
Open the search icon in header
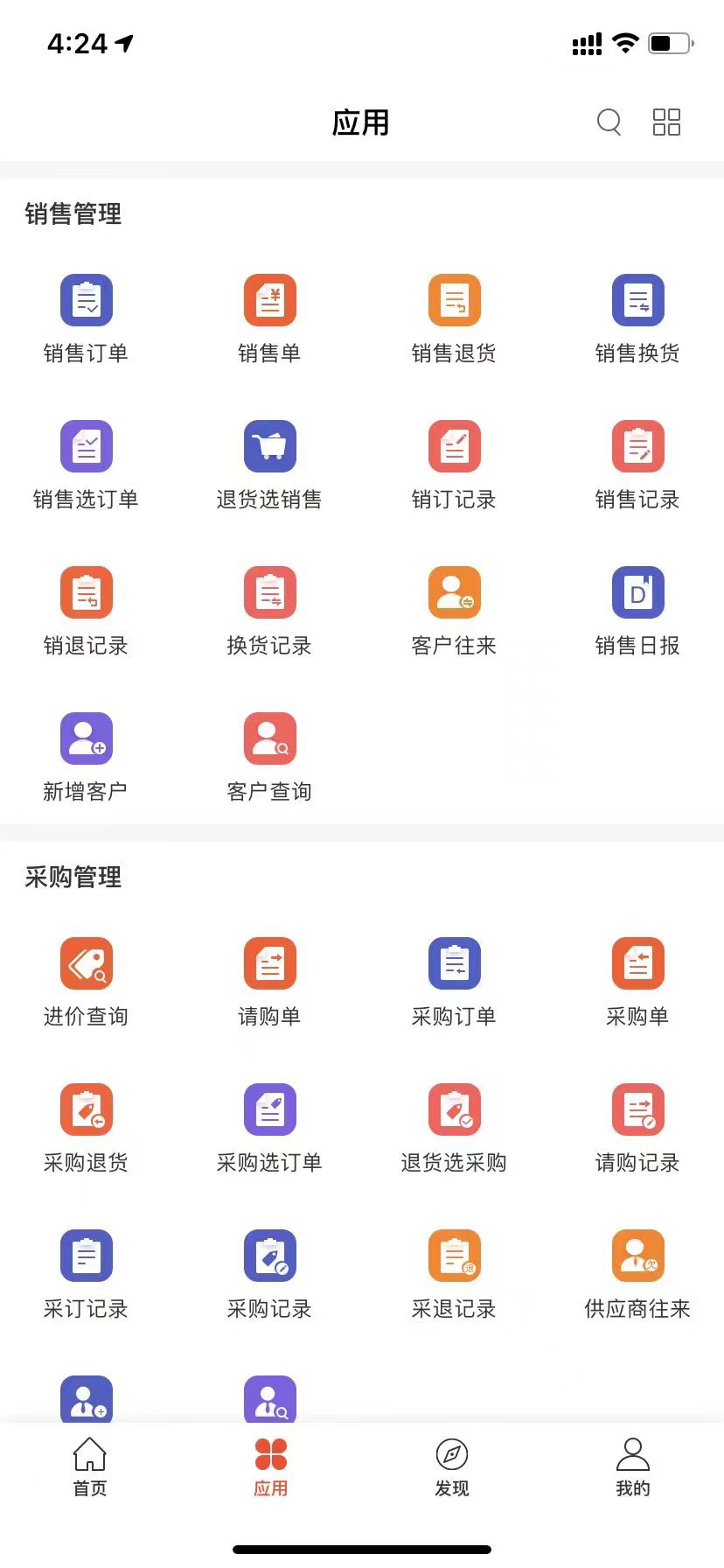(x=609, y=122)
